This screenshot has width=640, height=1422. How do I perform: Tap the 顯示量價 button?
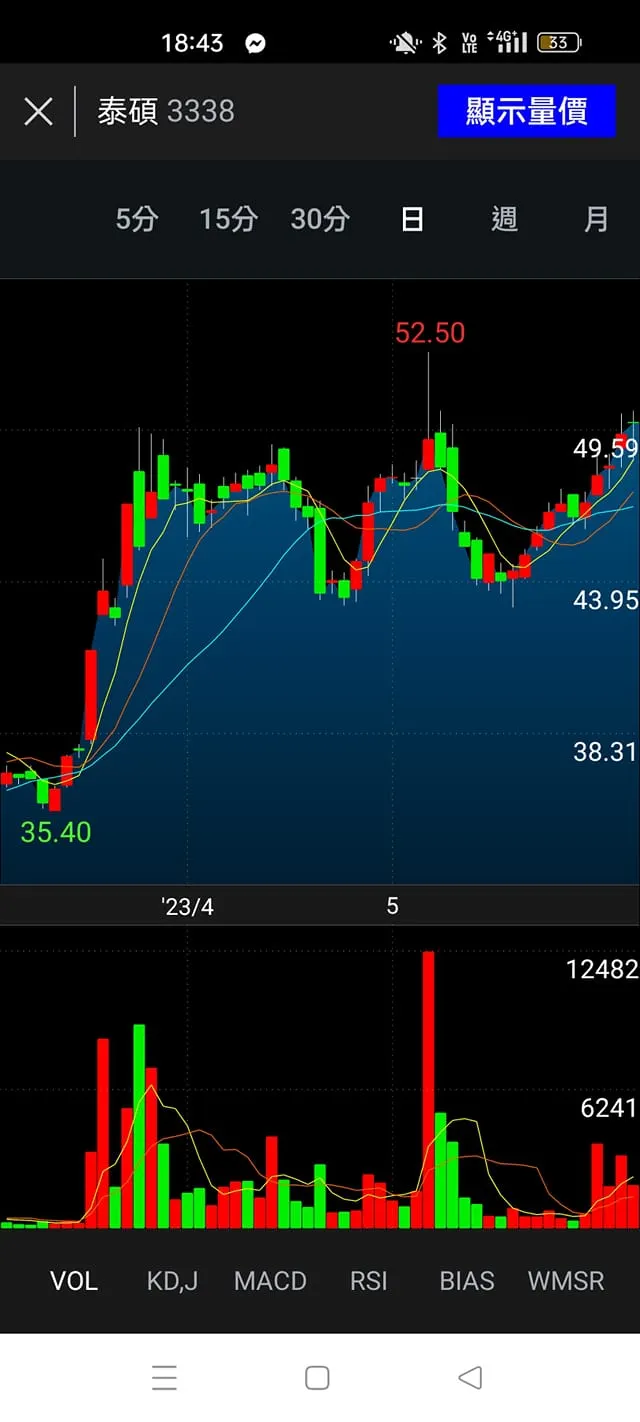coord(526,111)
